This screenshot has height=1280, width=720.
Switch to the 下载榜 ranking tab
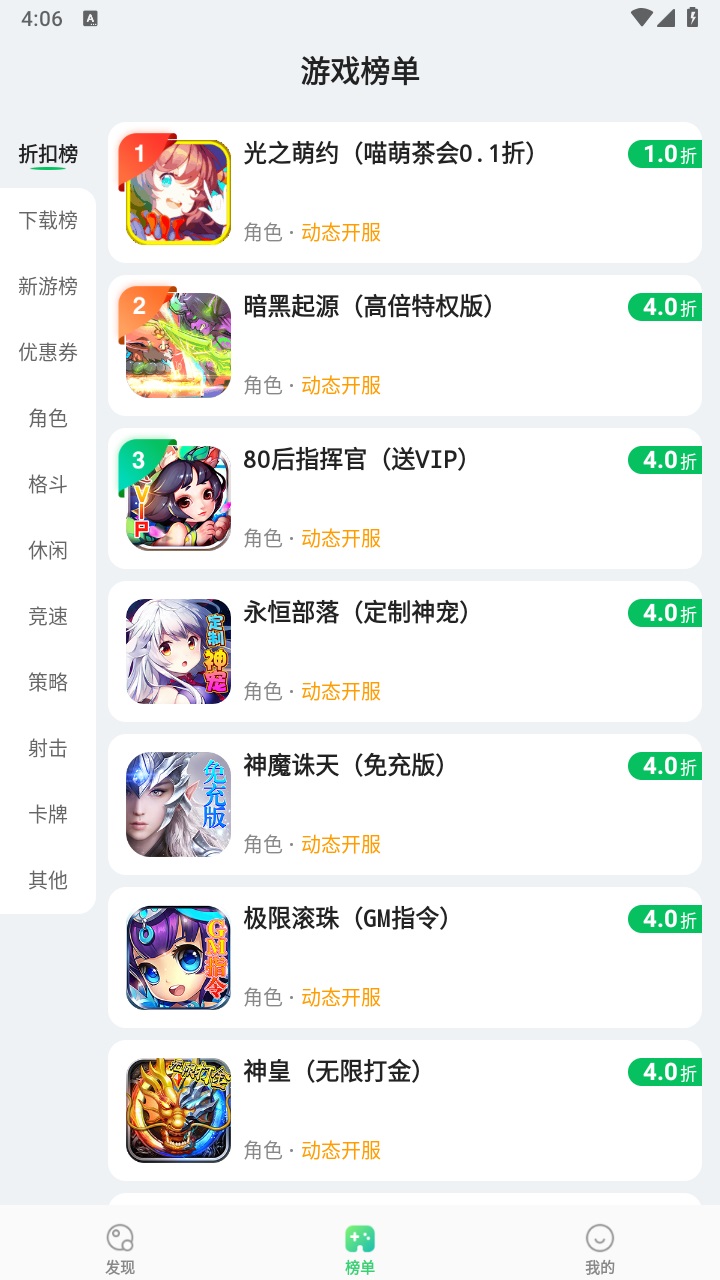tap(47, 221)
